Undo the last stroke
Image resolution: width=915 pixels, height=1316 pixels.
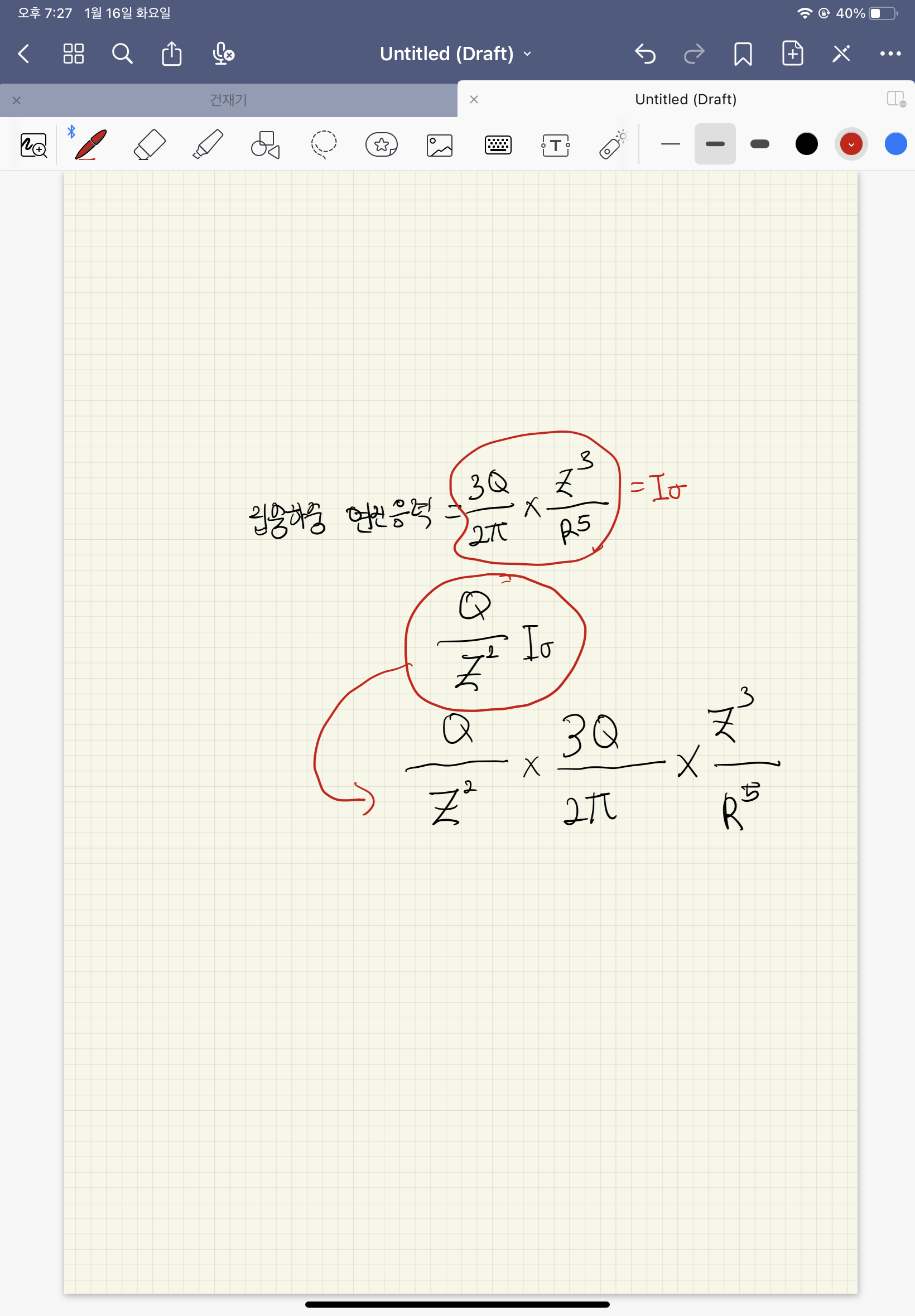coord(645,54)
